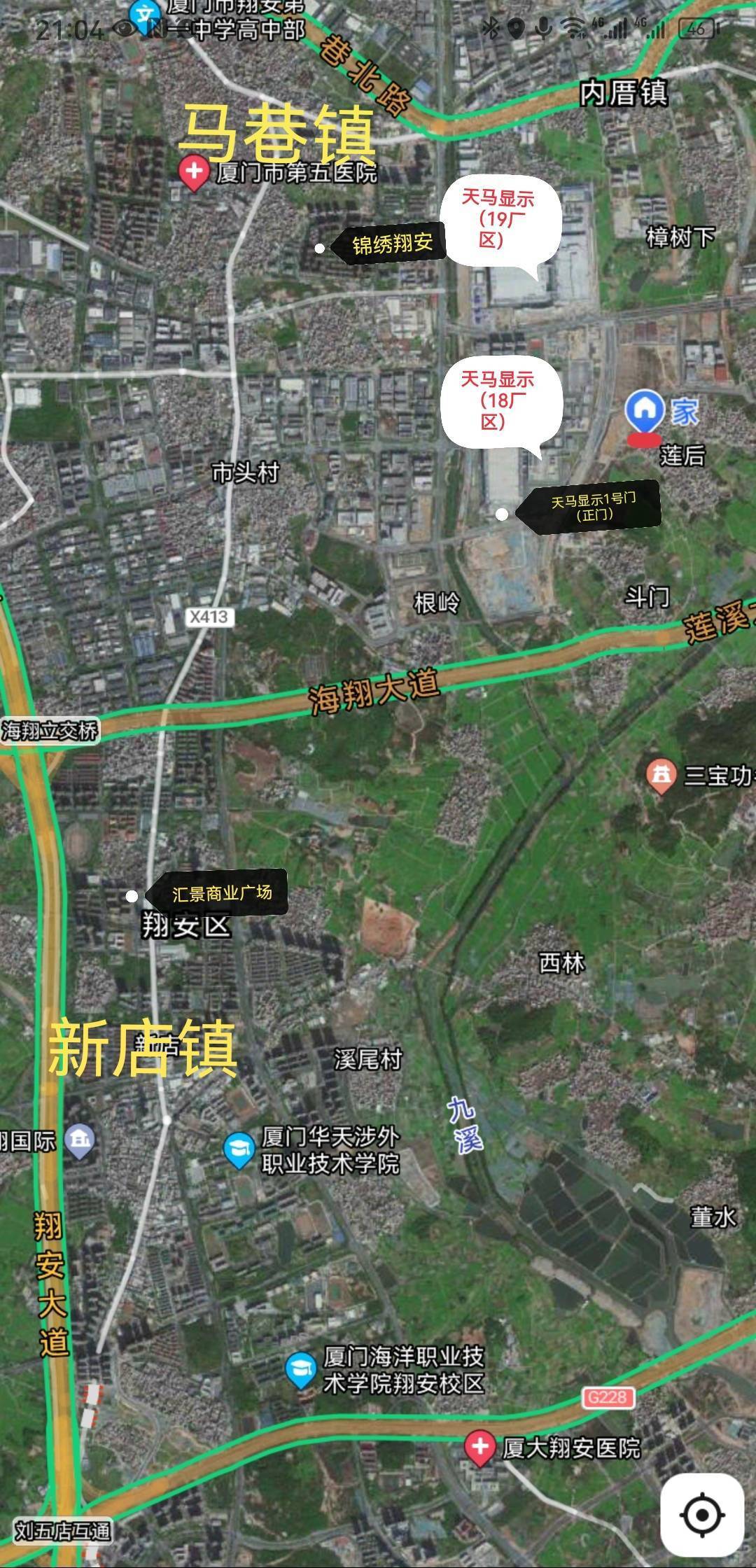Select 厦门市第五医院 hospital marker
Image resolution: width=756 pixels, height=1568 pixels.
click(x=194, y=173)
